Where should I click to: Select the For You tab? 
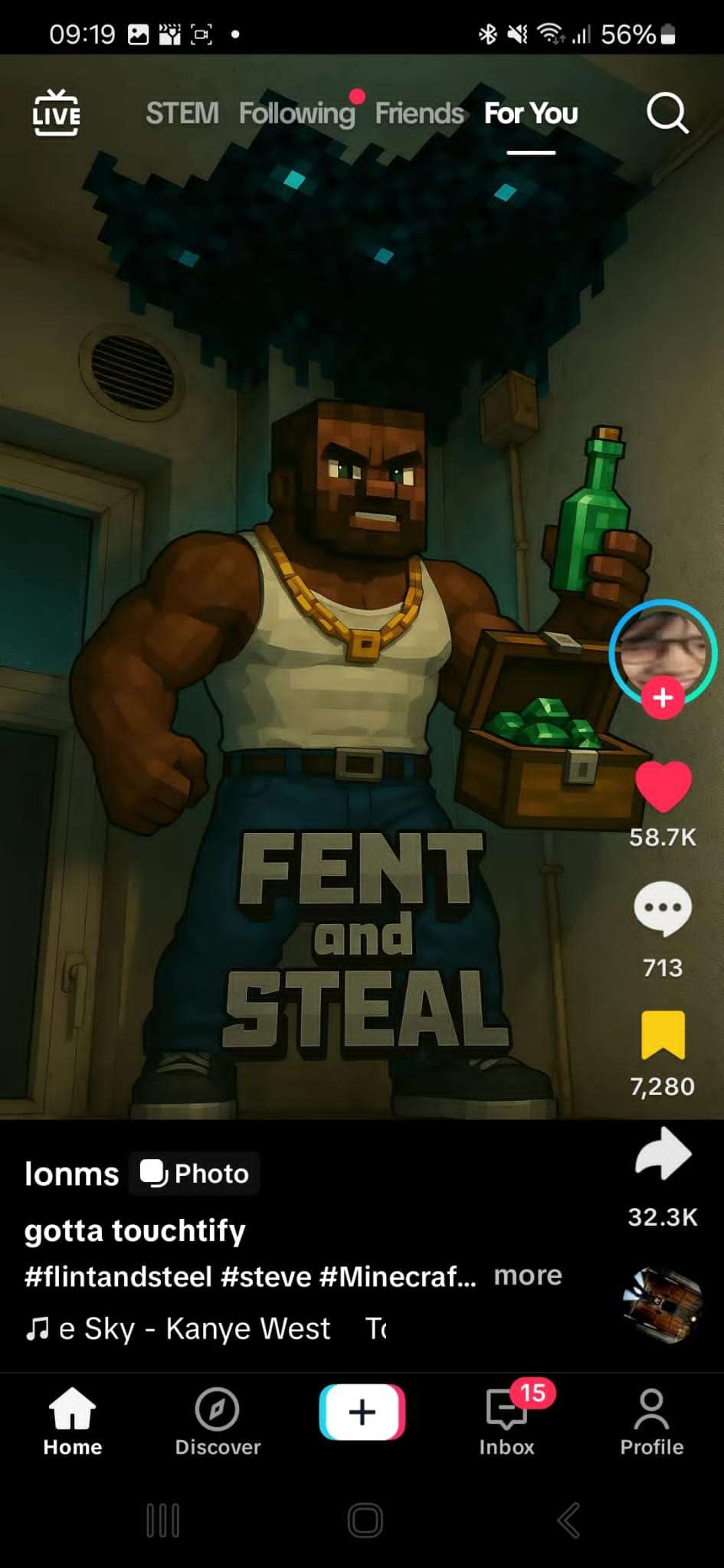coord(531,113)
